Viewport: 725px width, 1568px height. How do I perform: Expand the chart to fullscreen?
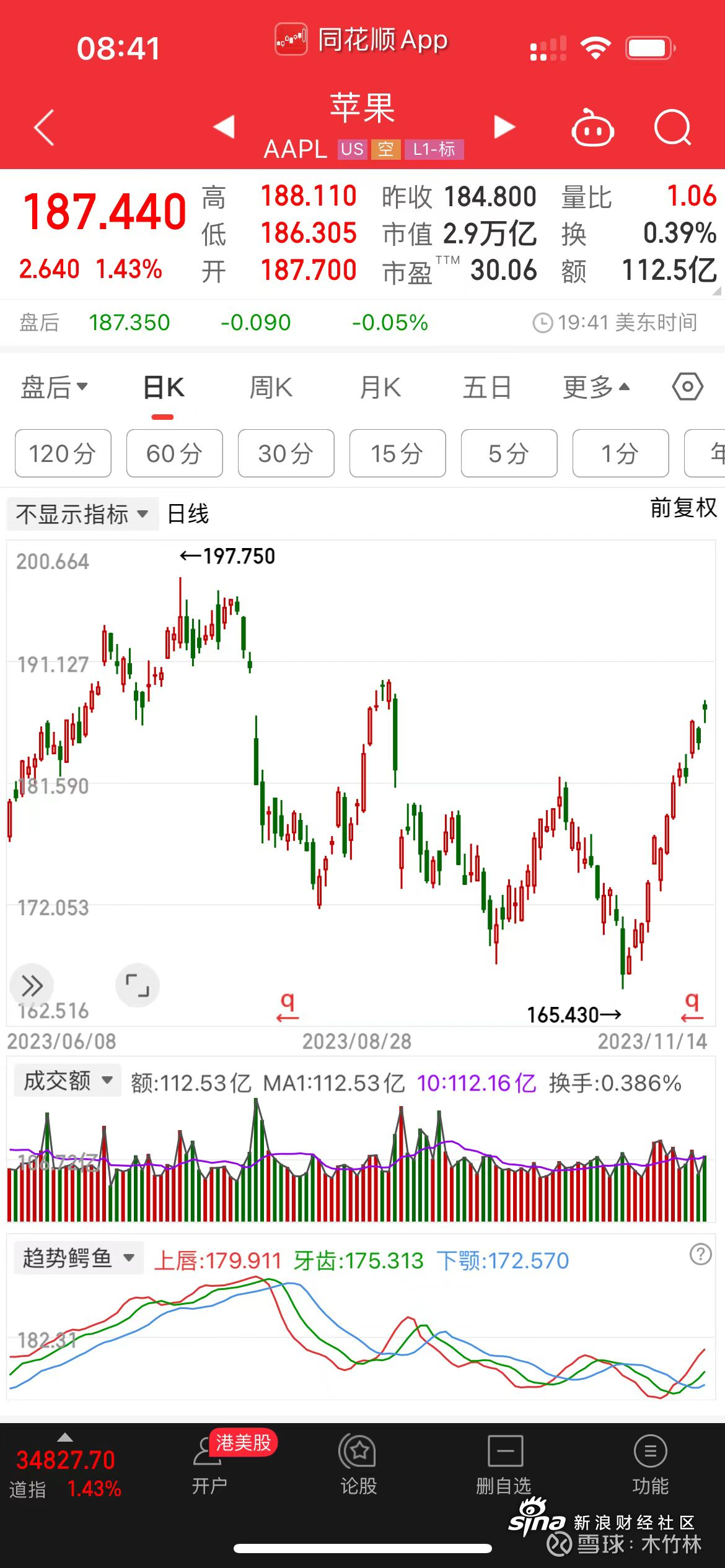[x=138, y=985]
